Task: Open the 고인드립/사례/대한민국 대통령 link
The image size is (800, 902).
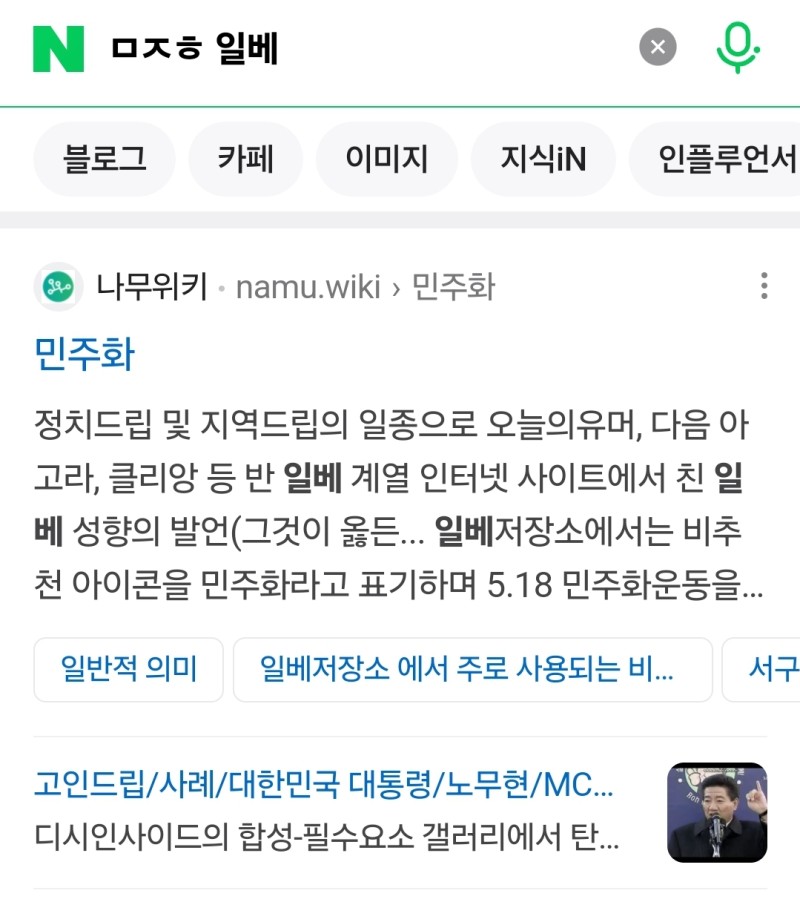Action: 324,786
